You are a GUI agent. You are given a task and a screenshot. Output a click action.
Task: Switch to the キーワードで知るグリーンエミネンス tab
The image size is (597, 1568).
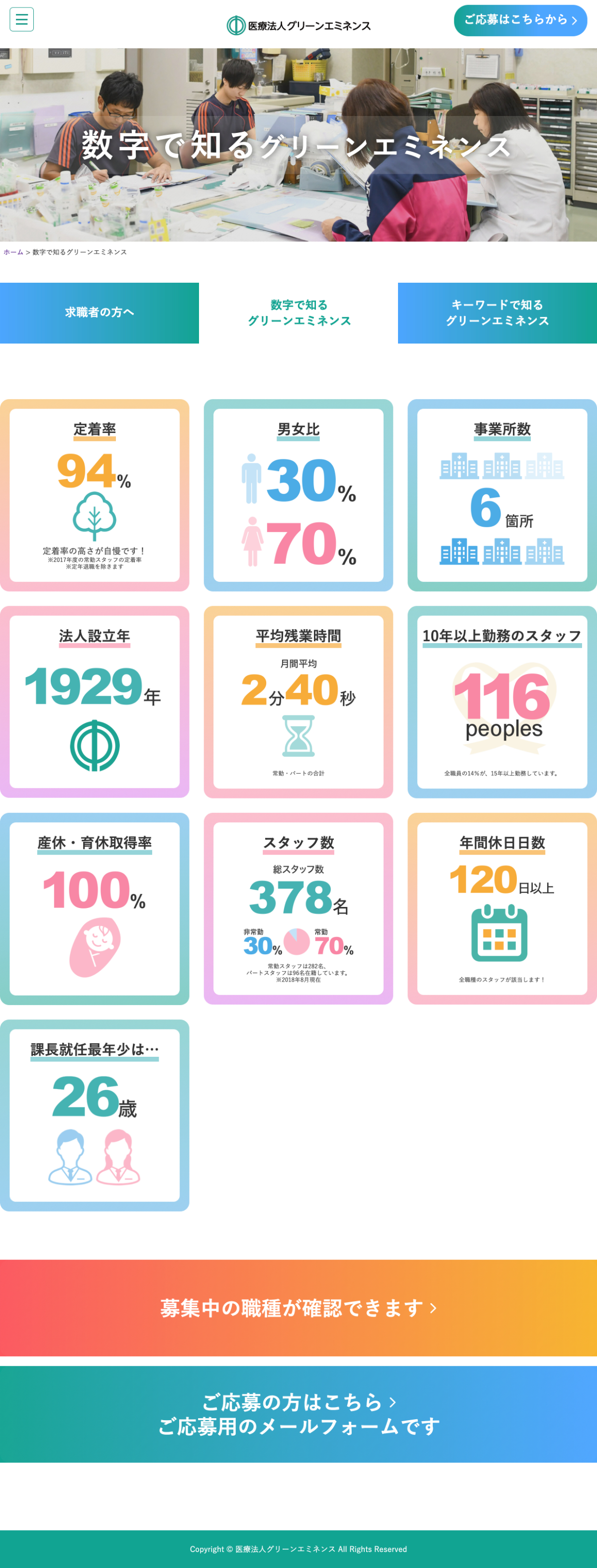point(497,312)
